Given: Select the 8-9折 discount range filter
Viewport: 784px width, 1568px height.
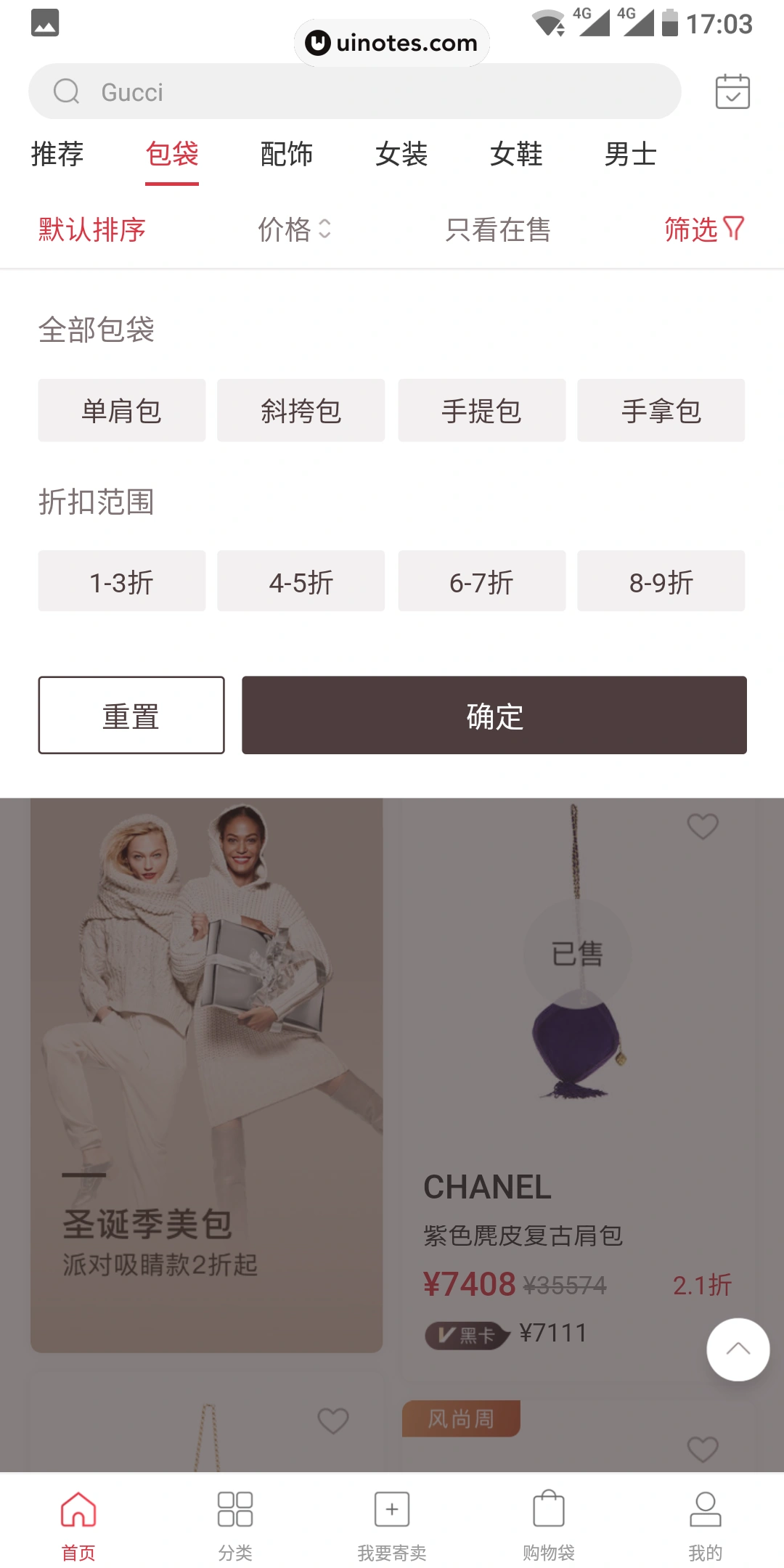Looking at the screenshot, I should [x=661, y=581].
